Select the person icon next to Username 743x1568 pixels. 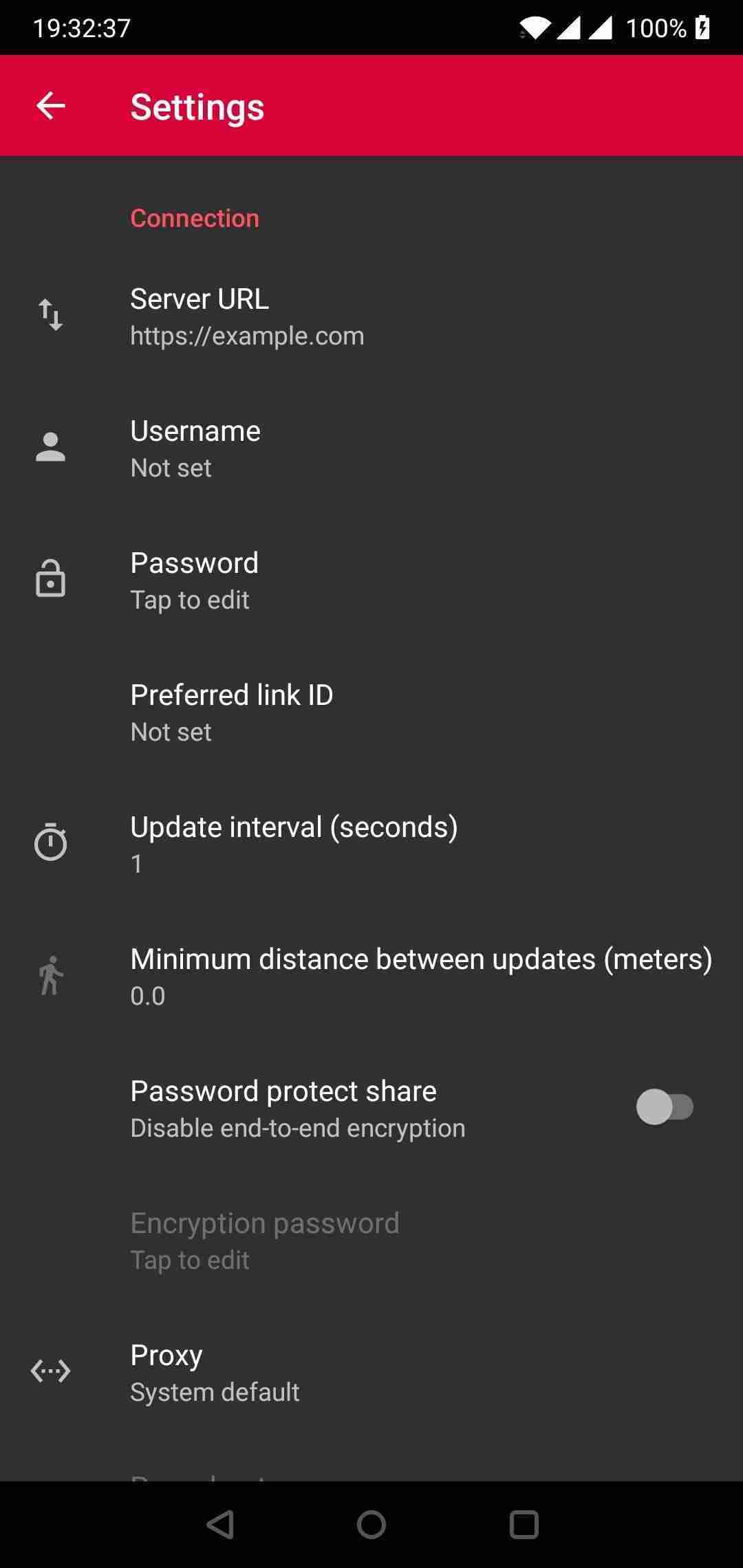[50, 447]
